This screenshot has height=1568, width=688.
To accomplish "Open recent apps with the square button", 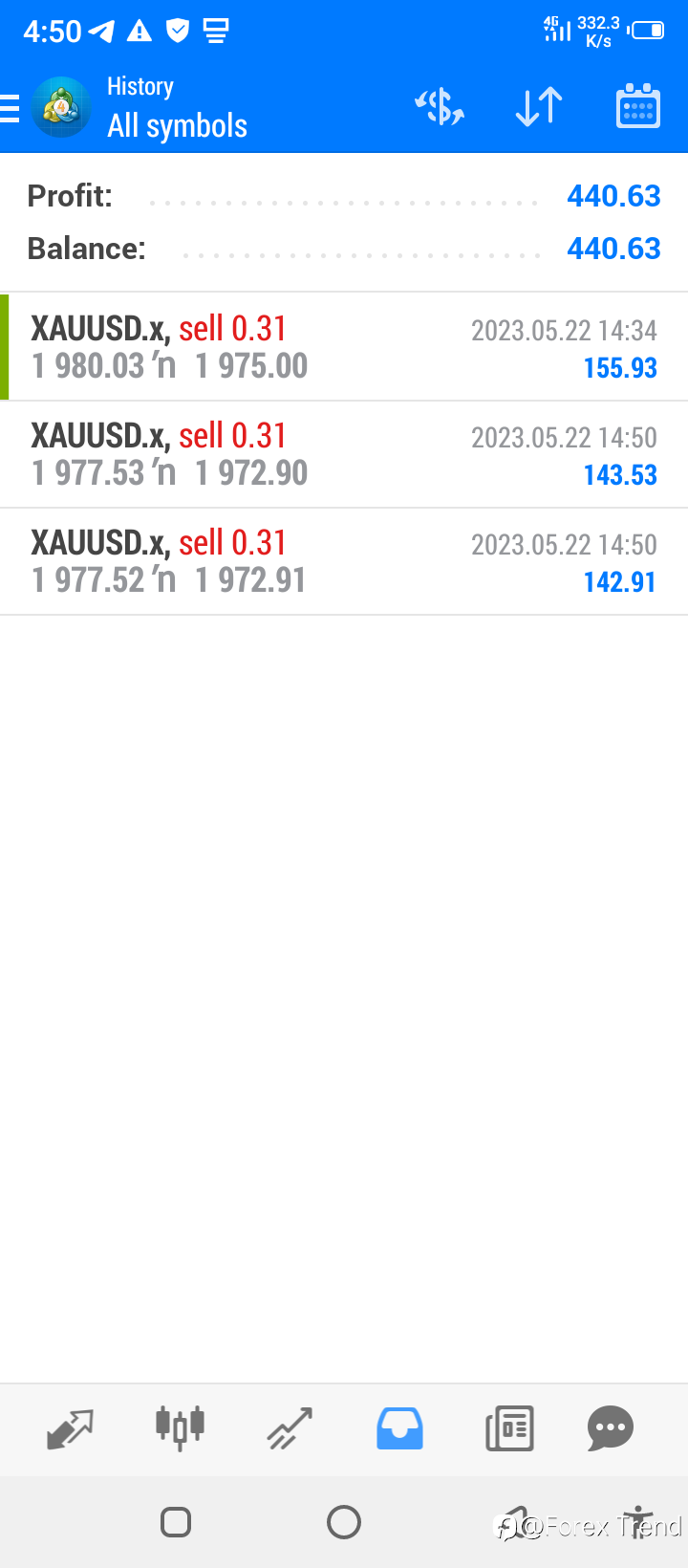I will [x=176, y=1522].
